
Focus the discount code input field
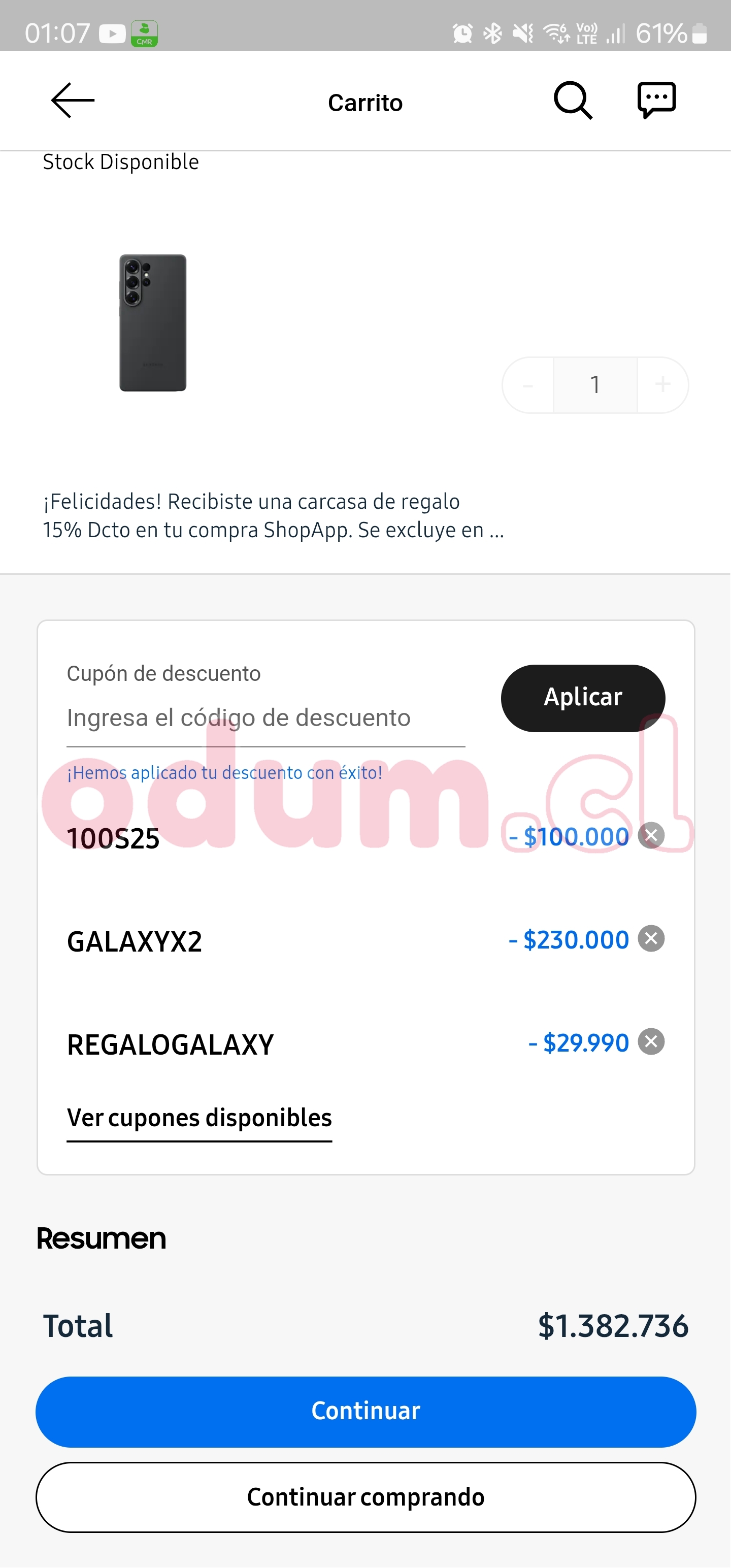(x=265, y=718)
